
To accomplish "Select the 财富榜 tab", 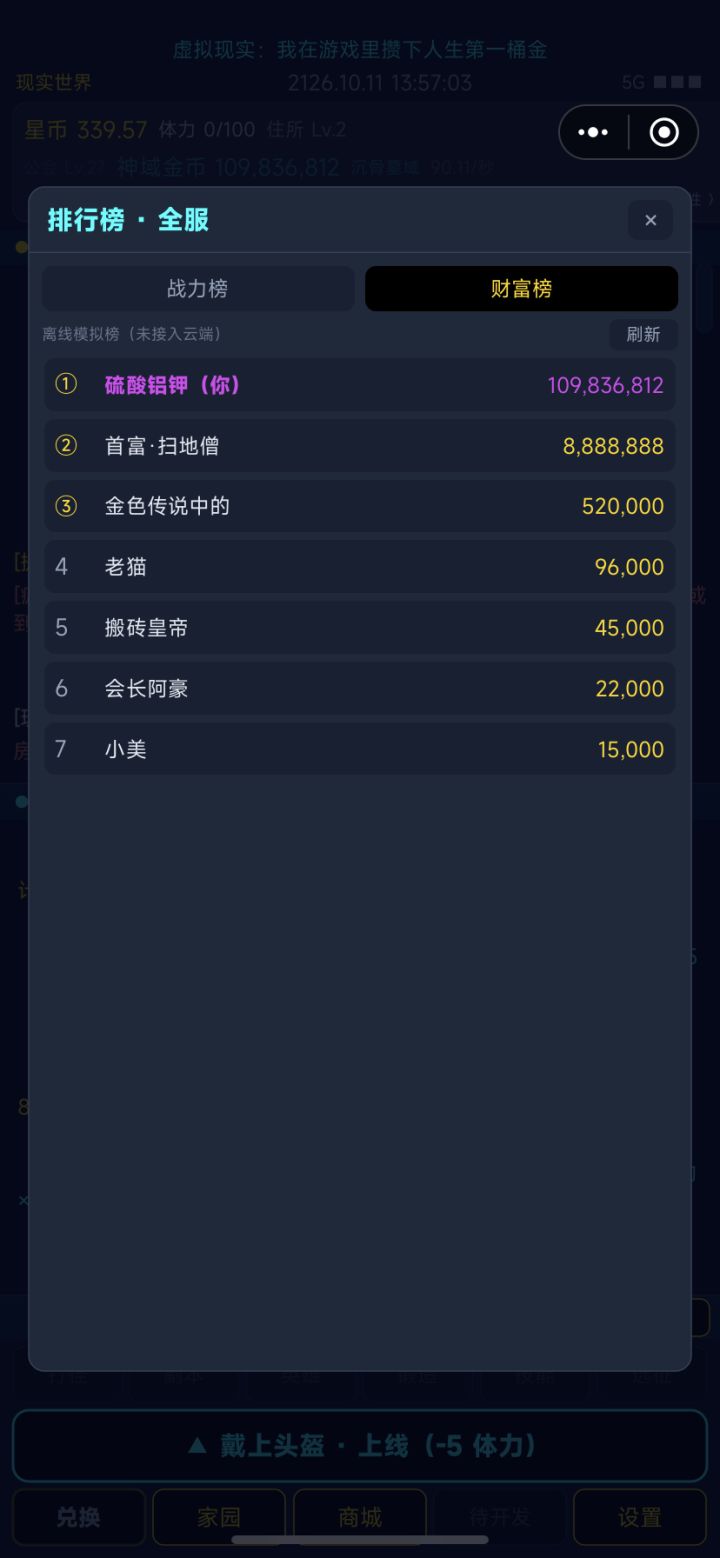I will [x=521, y=289].
